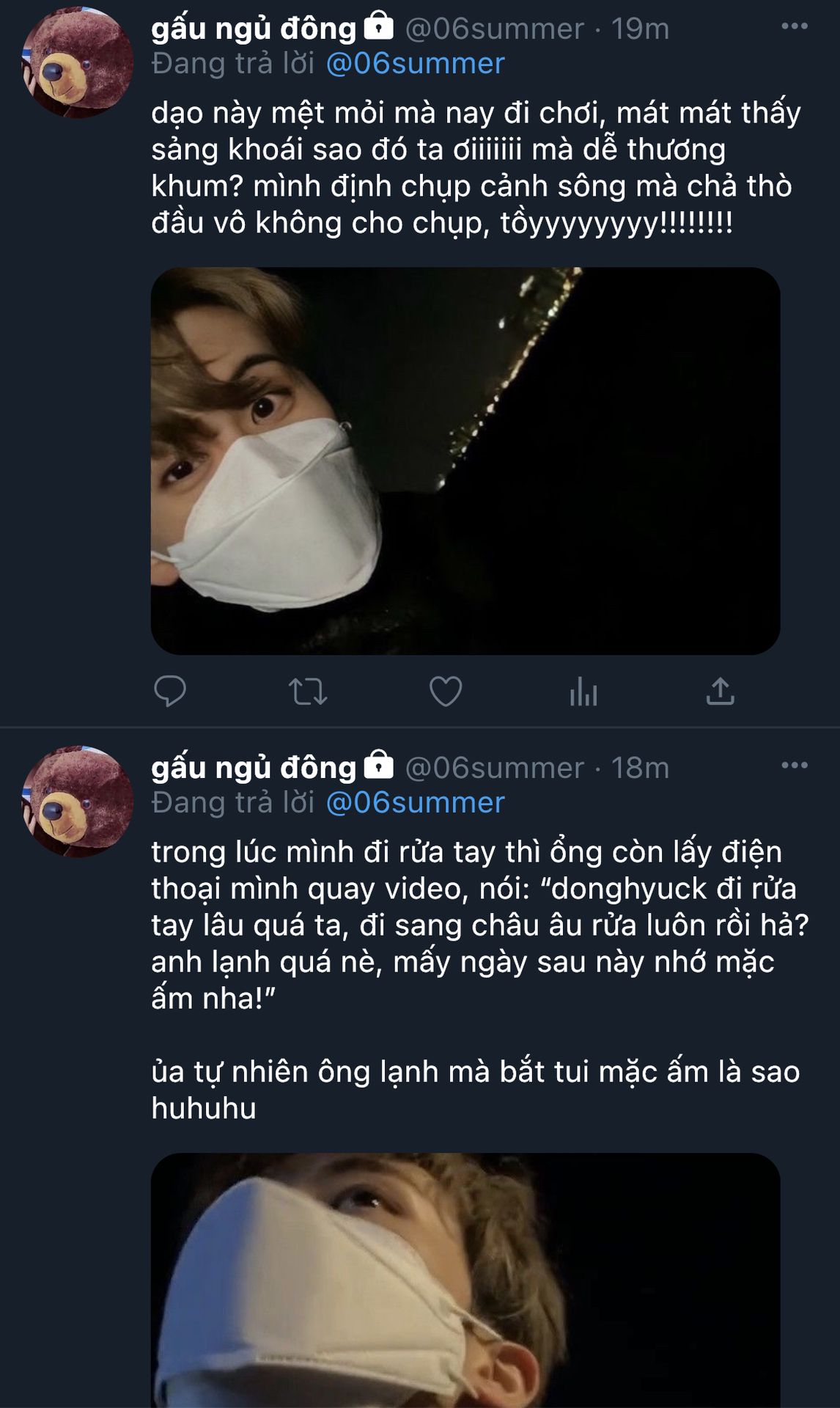Open profile avatar on the 18m tweet
Image resolution: width=840 pixels, height=1408 pixels.
78,802
